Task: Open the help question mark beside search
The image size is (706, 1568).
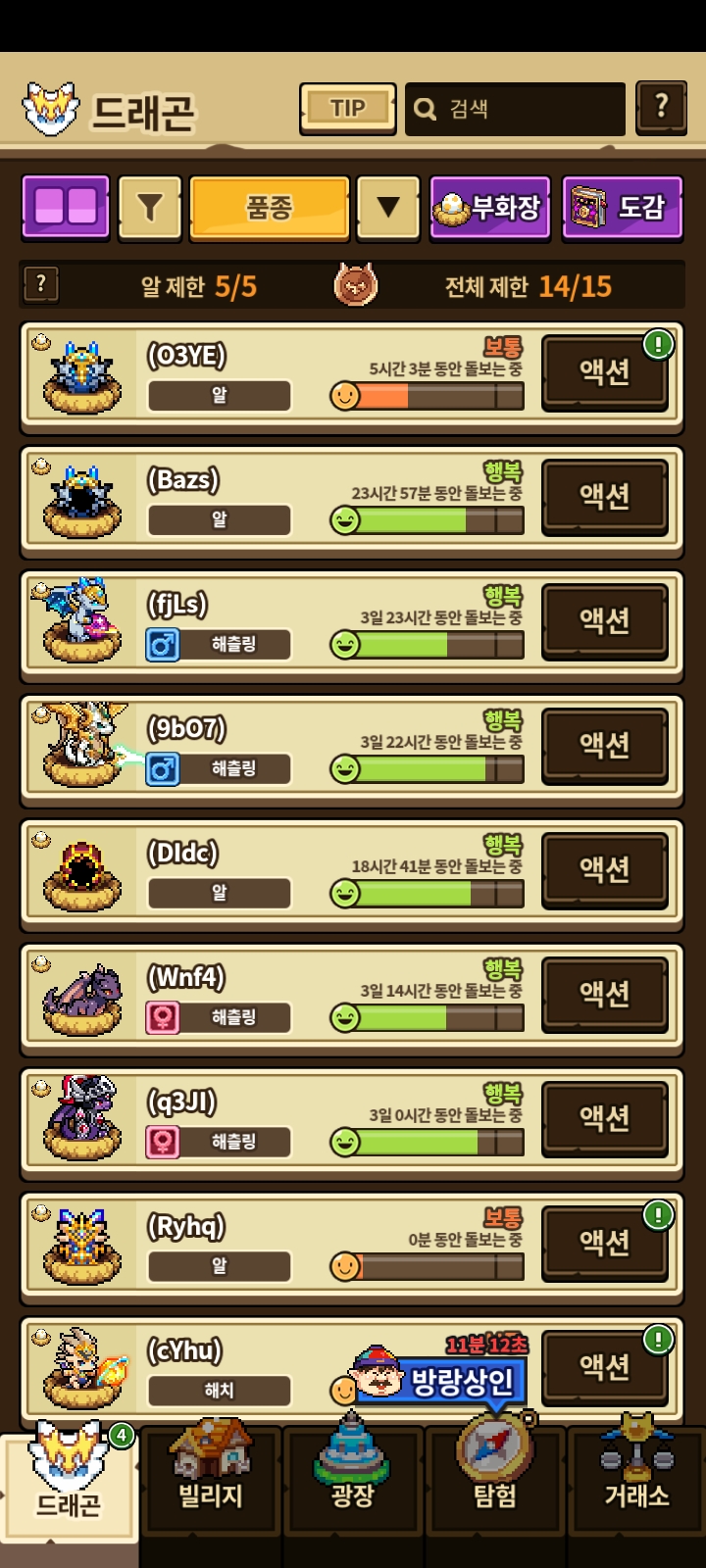Action: 661,107
